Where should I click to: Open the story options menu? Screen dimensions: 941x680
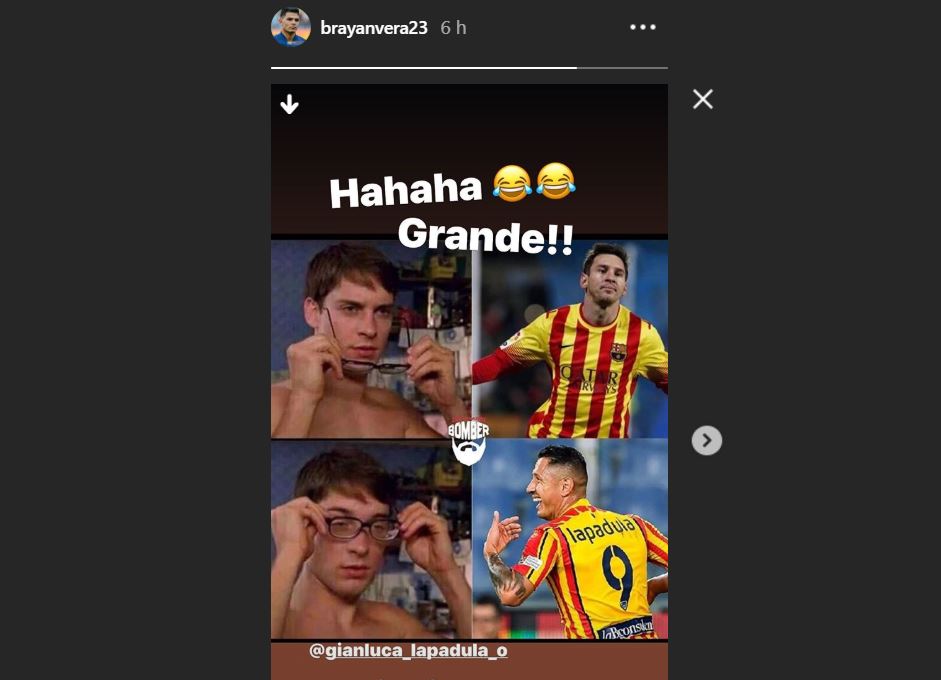click(643, 27)
